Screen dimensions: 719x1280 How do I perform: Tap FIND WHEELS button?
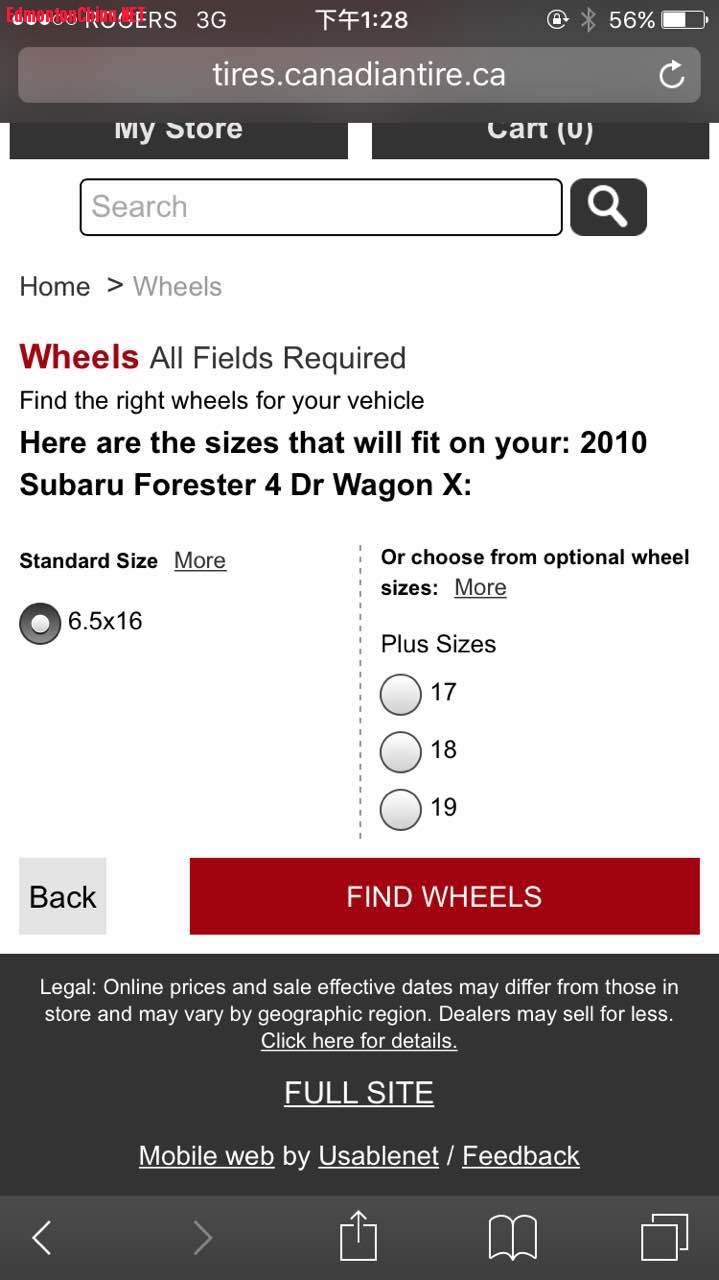click(x=444, y=896)
